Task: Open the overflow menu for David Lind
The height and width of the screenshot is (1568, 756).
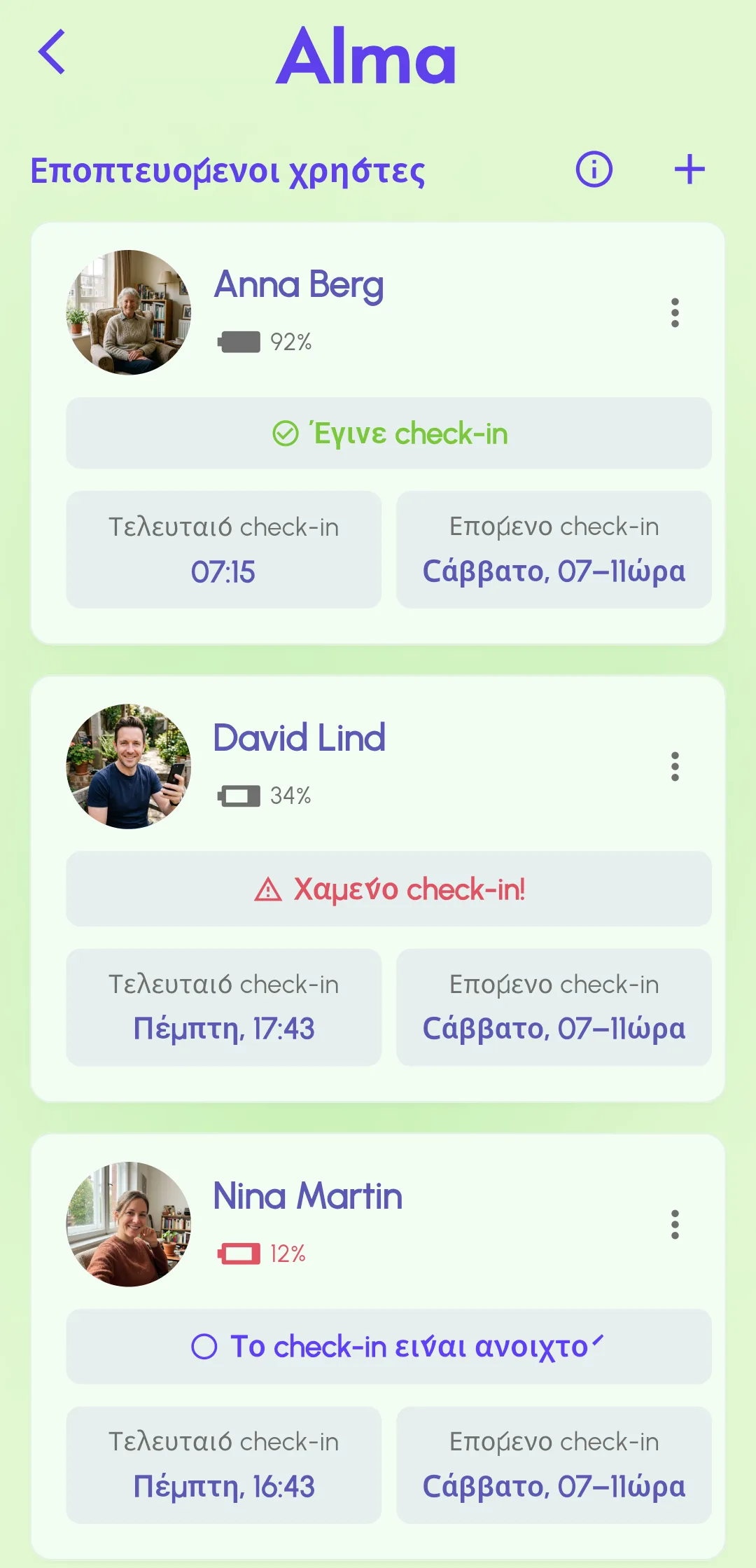Action: [675, 766]
